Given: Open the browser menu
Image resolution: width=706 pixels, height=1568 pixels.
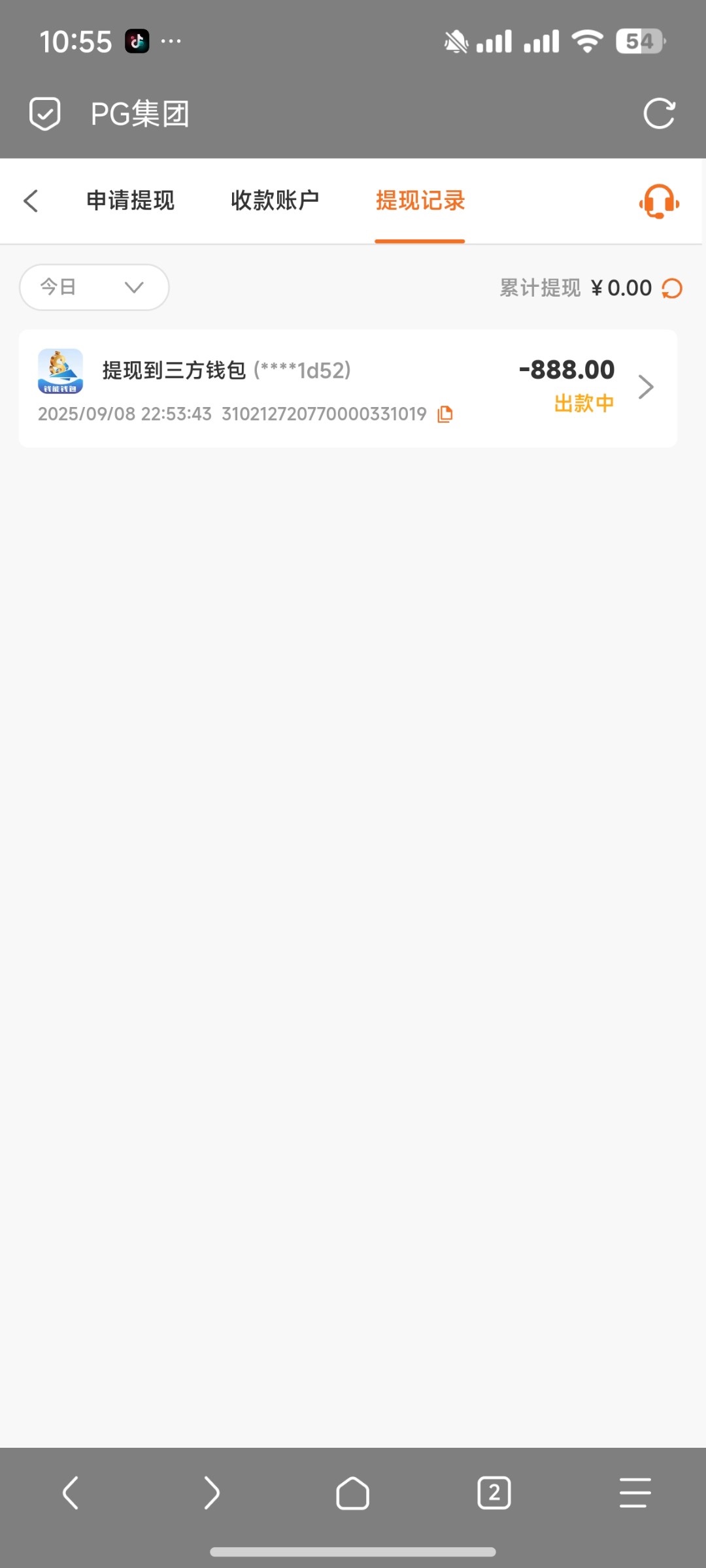Looking at the screenshot, I should 635,1494.
